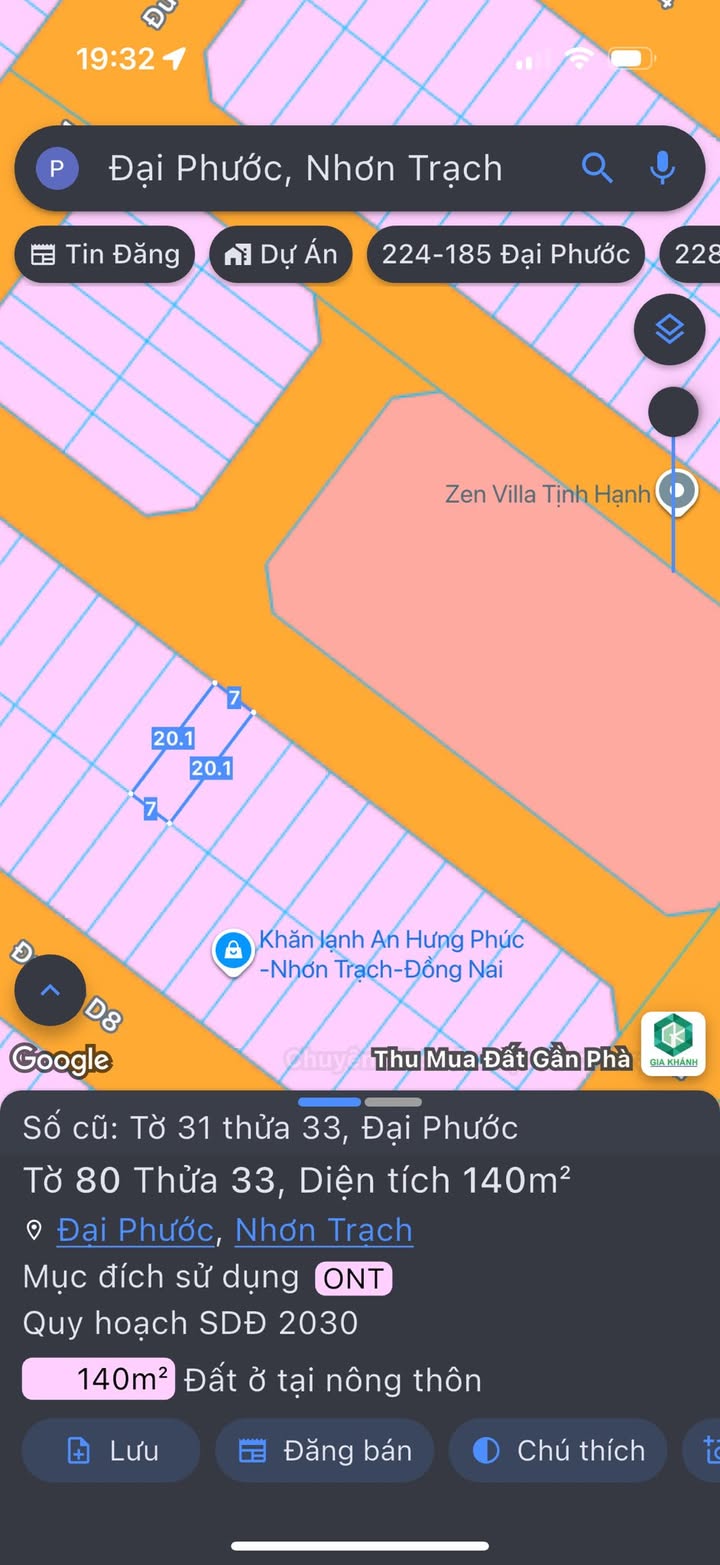The width and height of the screenshot is (720, 1565).
Task: Open Khăn lạnh An Hưng Phúc marker
Action: [232, 951]
